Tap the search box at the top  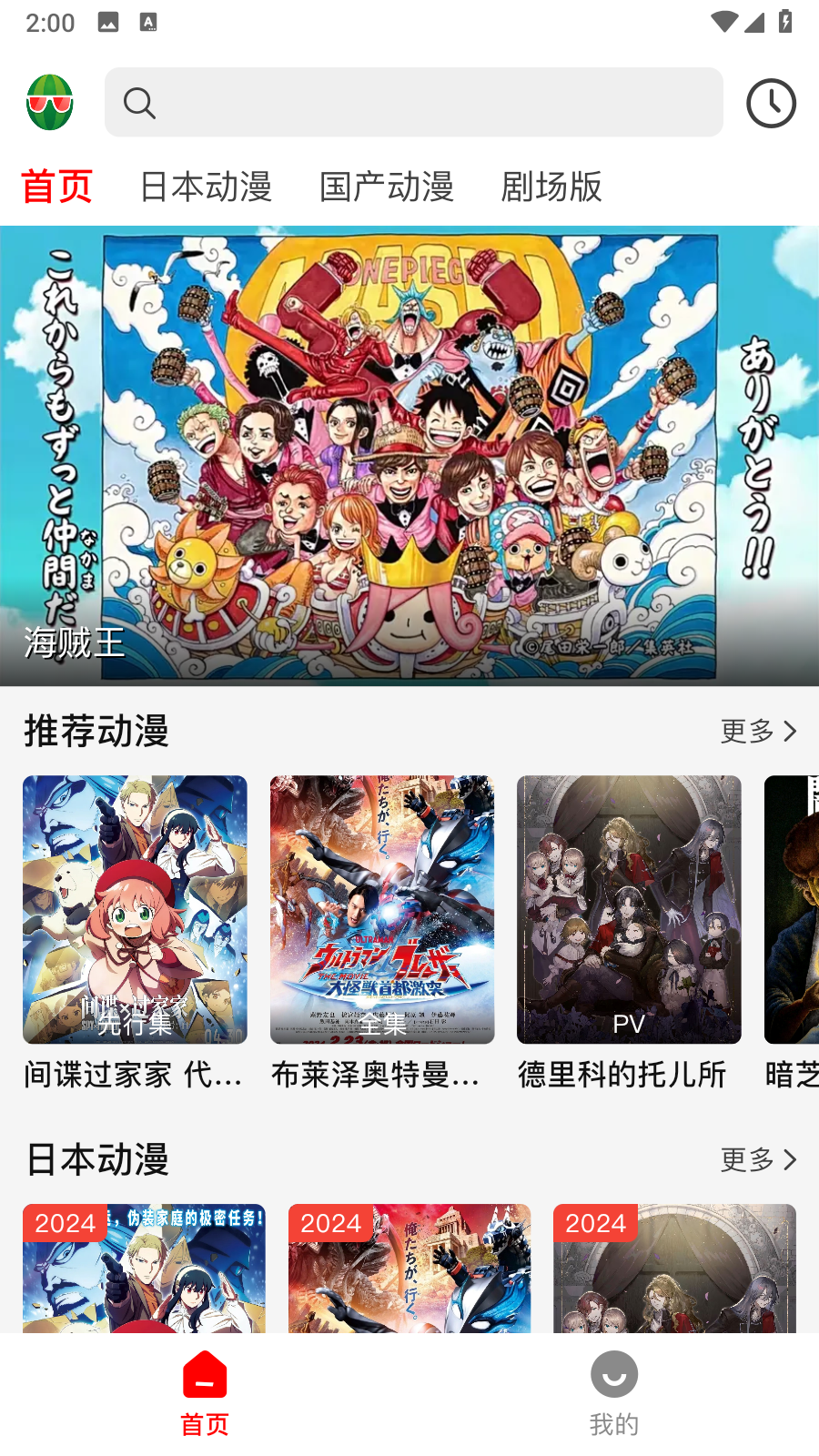coord(414,102)
